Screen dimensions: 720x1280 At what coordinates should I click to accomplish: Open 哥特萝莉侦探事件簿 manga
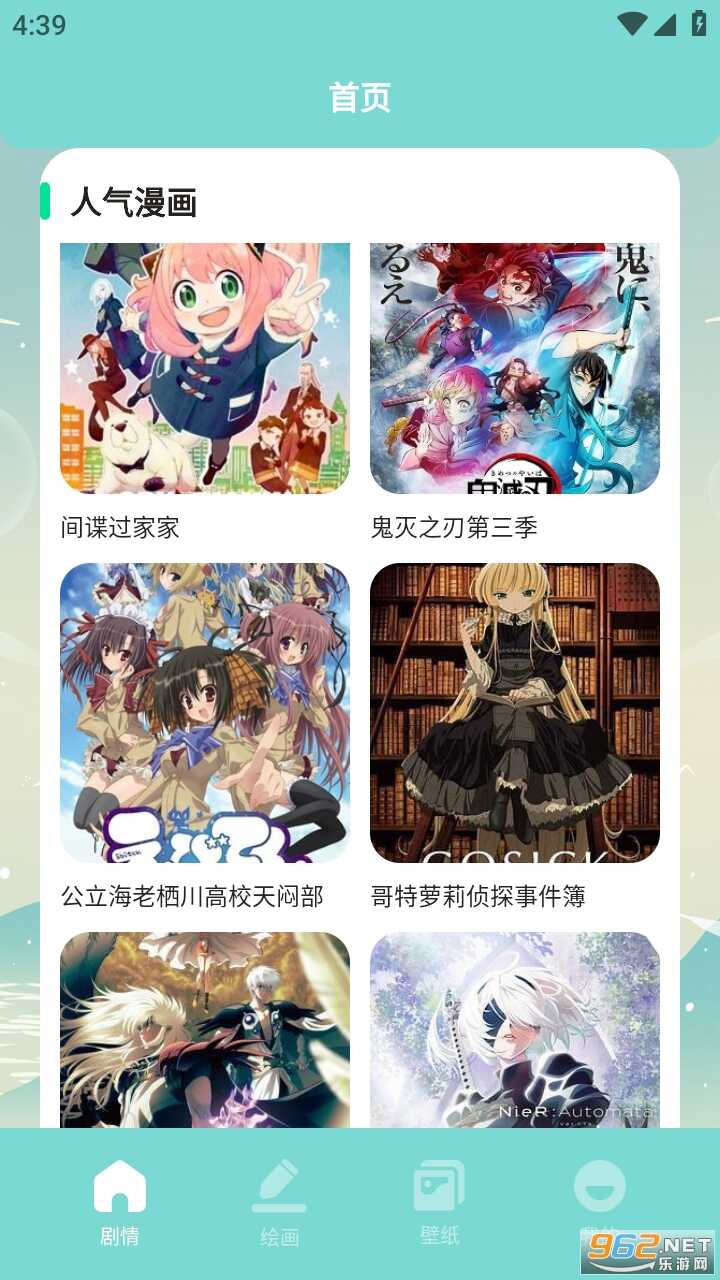(515, 712)
